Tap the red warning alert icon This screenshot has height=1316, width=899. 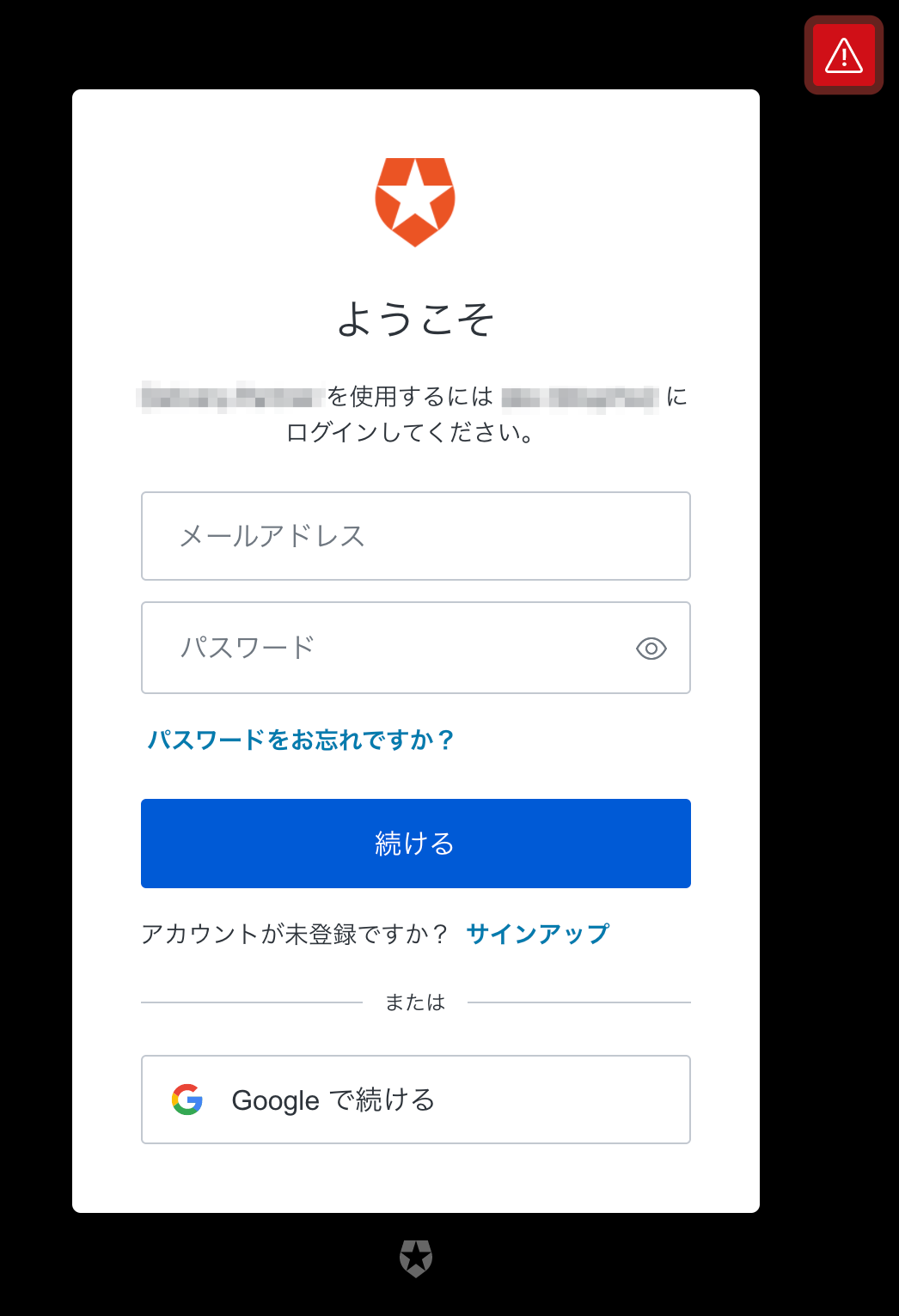[843, 55]
